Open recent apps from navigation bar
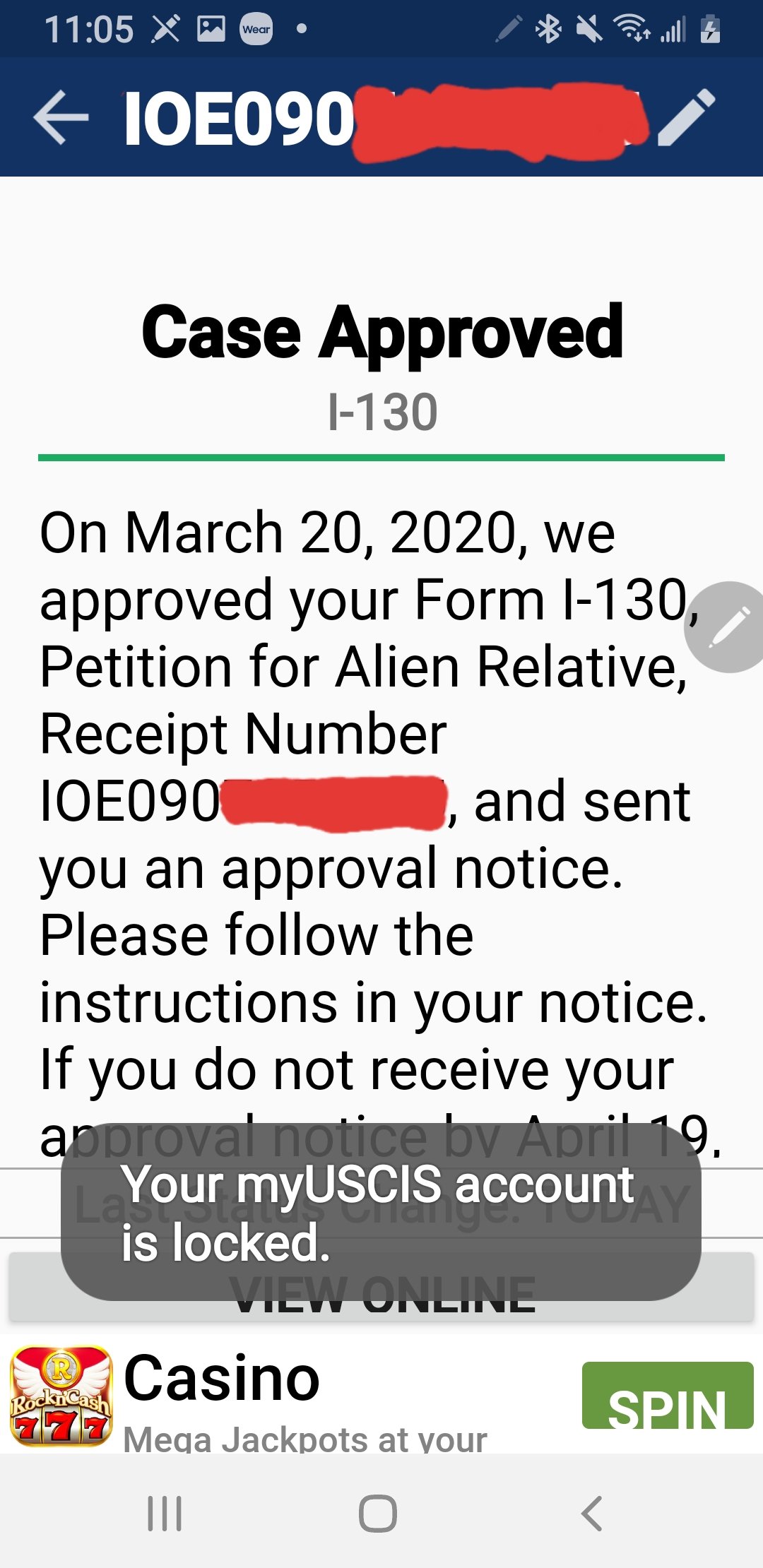The height and width of the screenshot is (1568, 763). pyautogui.click(x=165, y=1514)
